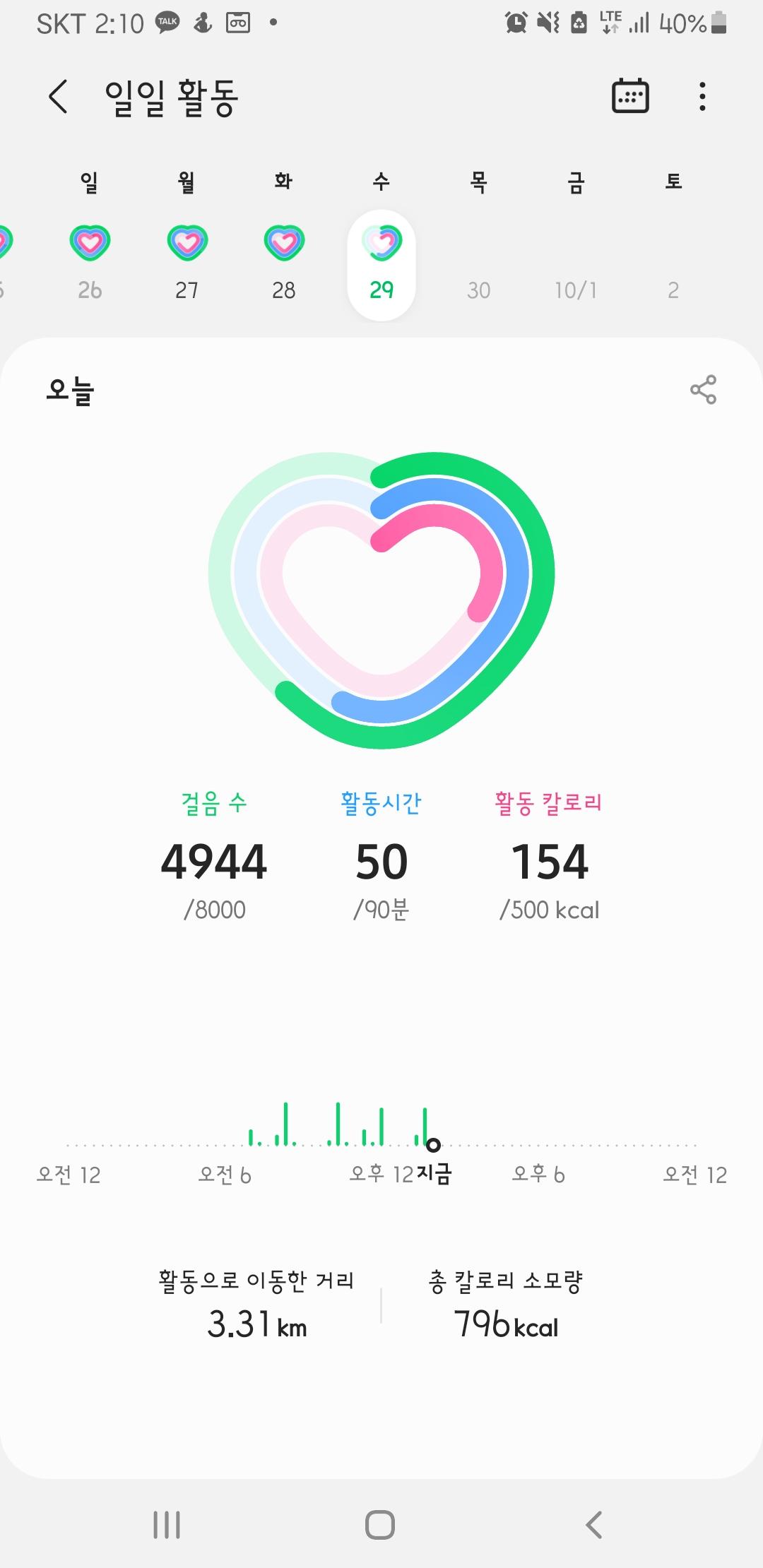Screen dimensions: 763x1568
Task: Go back from 일일 활동 screen
Action: [59, 97]
